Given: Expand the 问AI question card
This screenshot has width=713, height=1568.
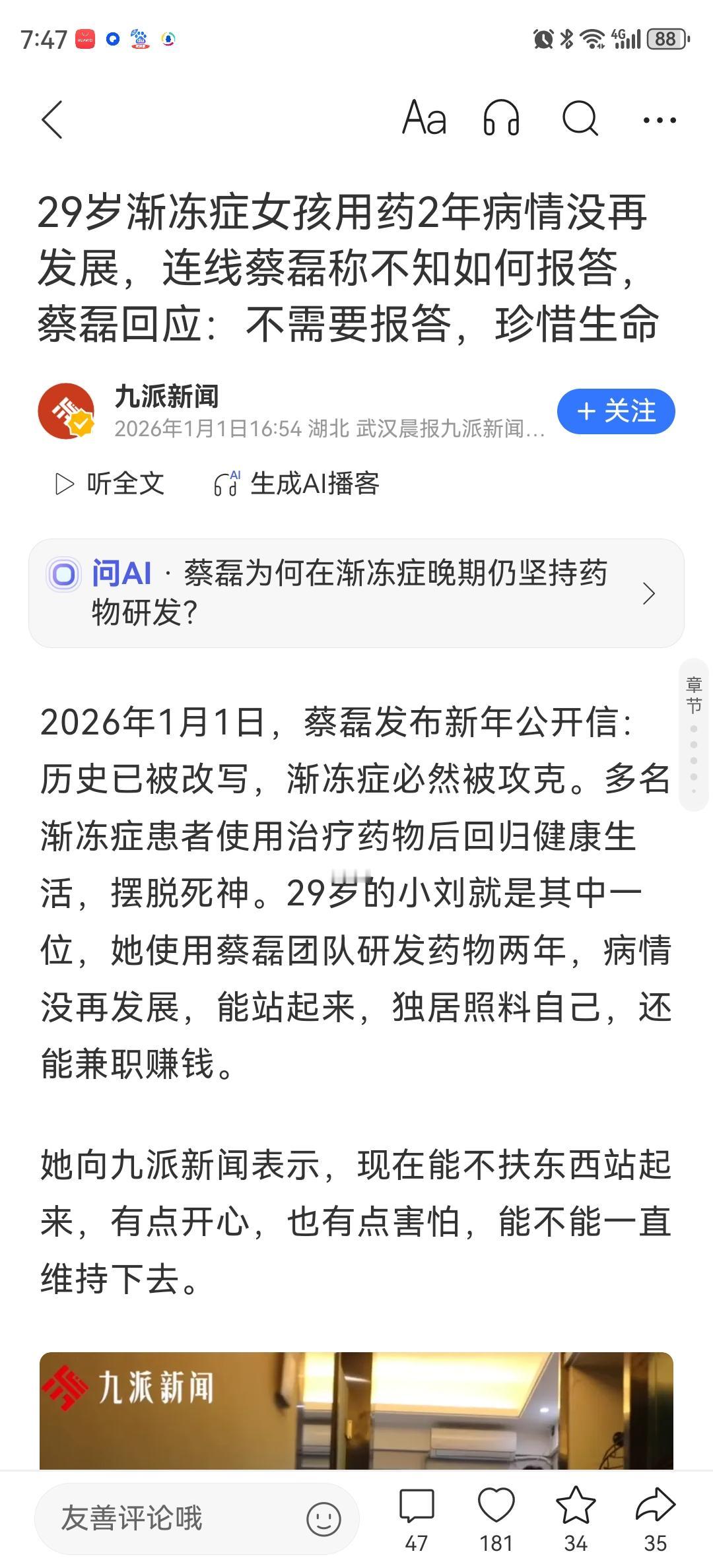Looking at the screenshot, I should pos(356,593).
